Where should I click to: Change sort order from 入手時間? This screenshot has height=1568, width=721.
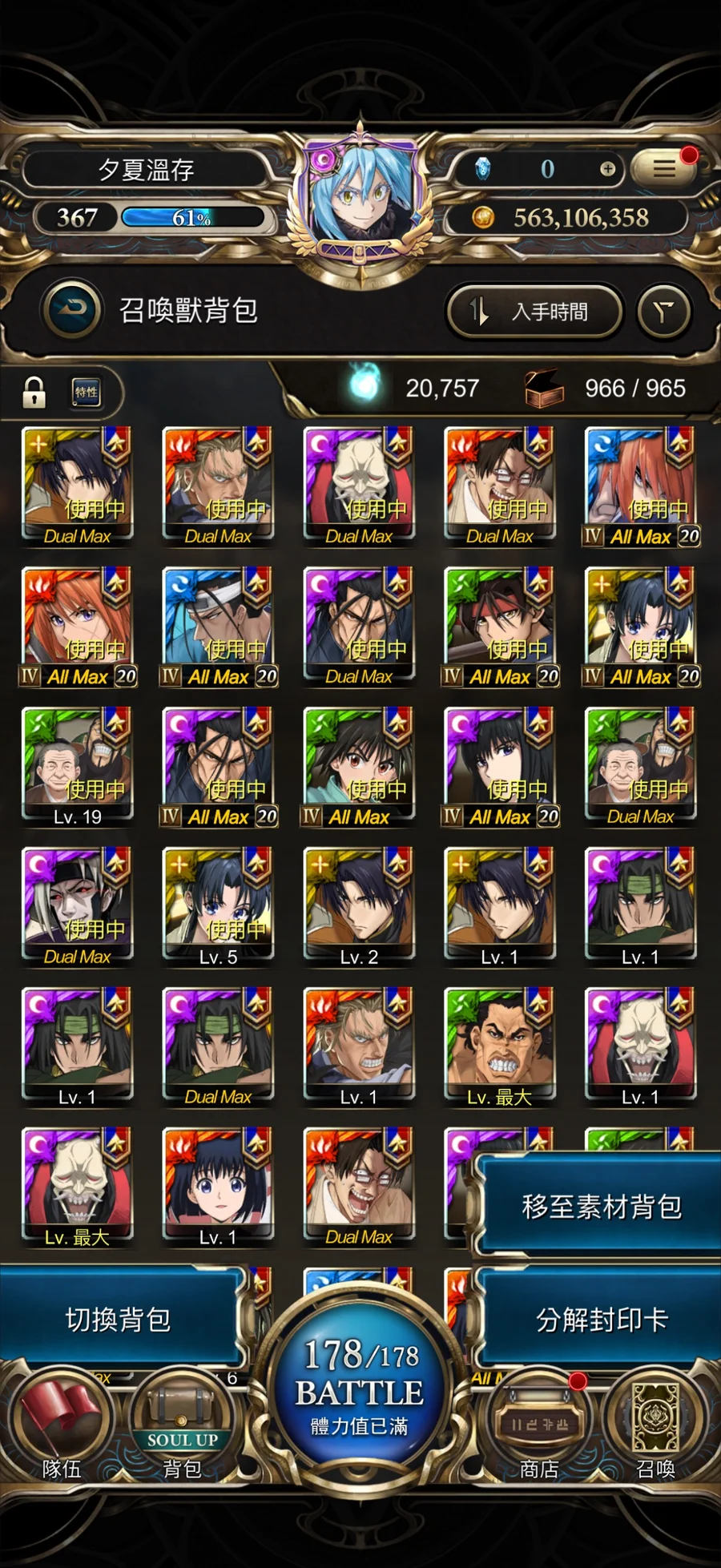[x=534, y=311]
